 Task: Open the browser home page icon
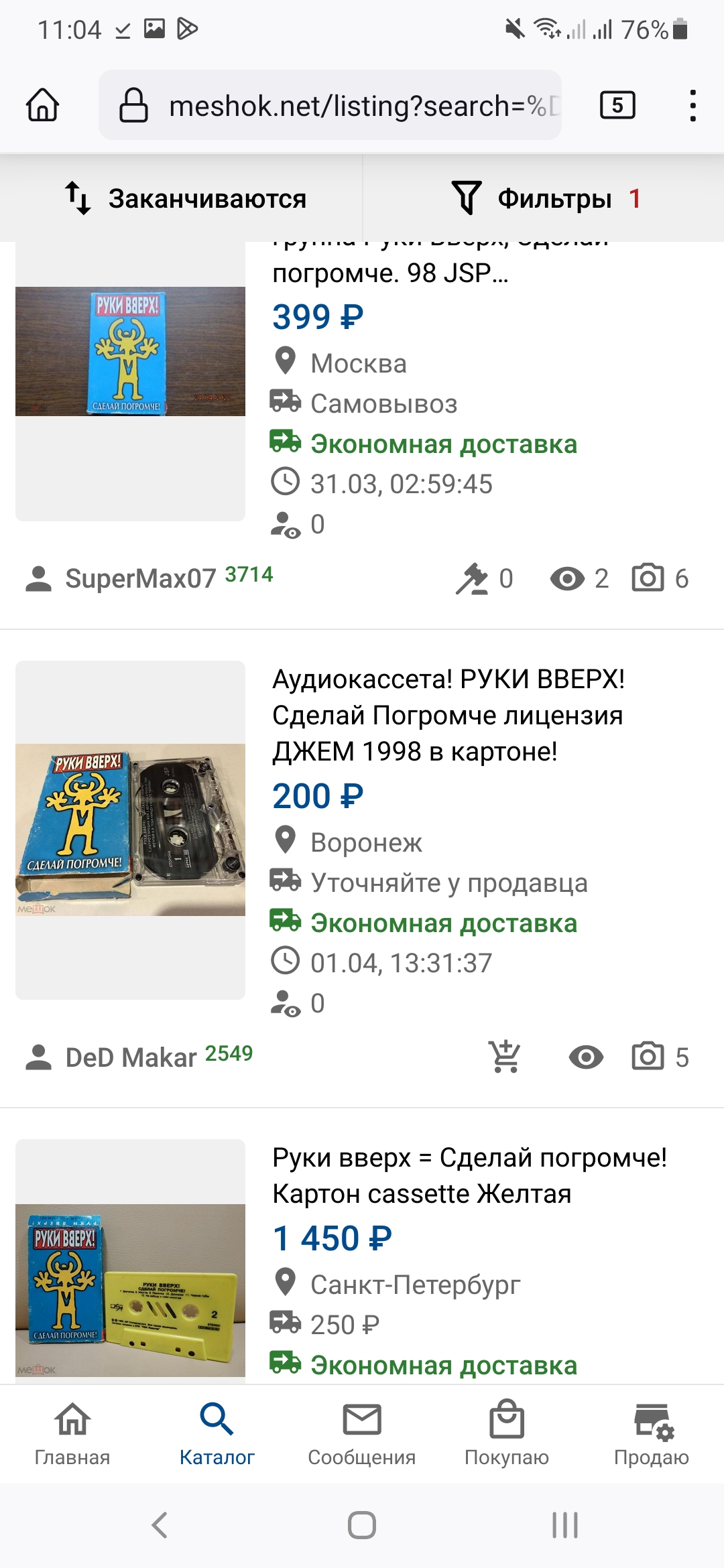pyautogui.click(x=43, y=105)
